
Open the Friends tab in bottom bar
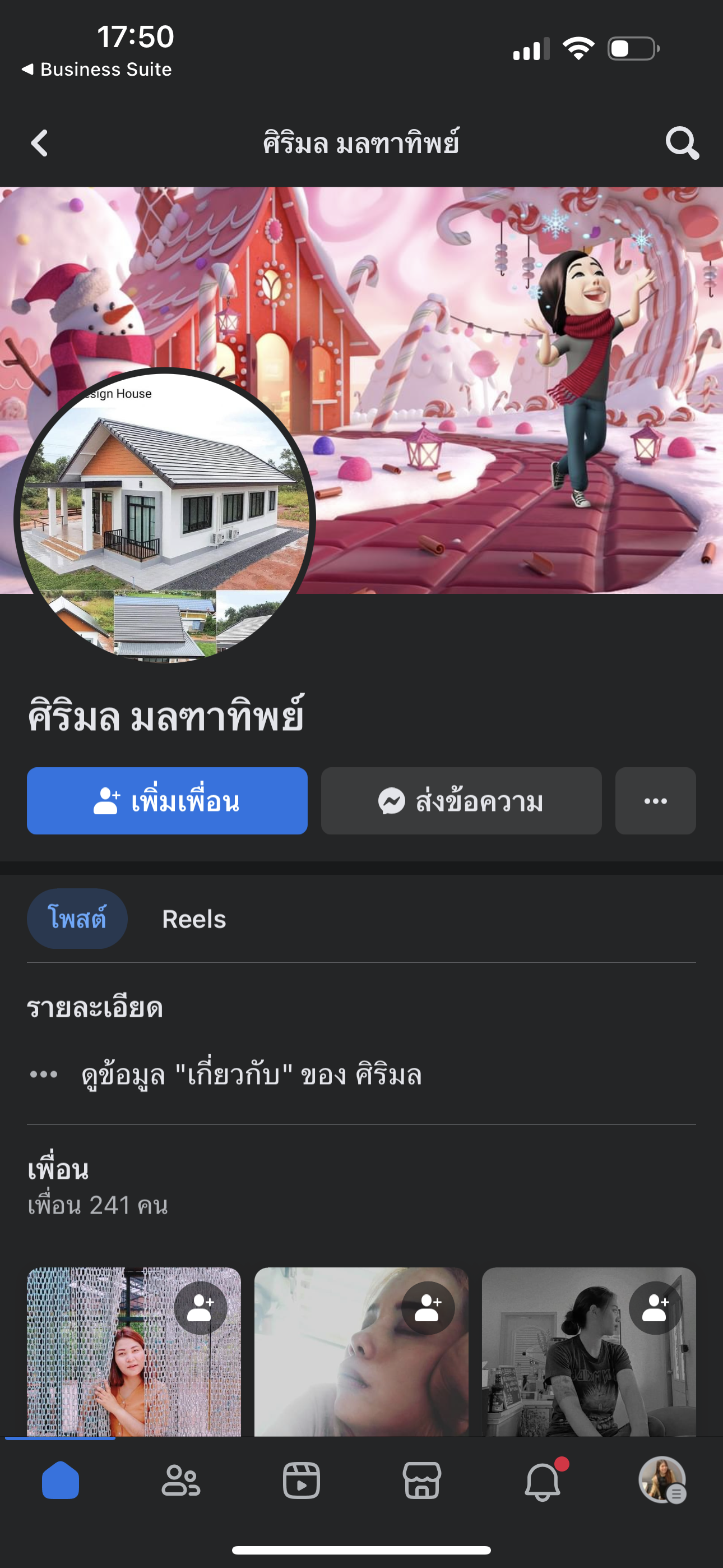point(180,1481)
